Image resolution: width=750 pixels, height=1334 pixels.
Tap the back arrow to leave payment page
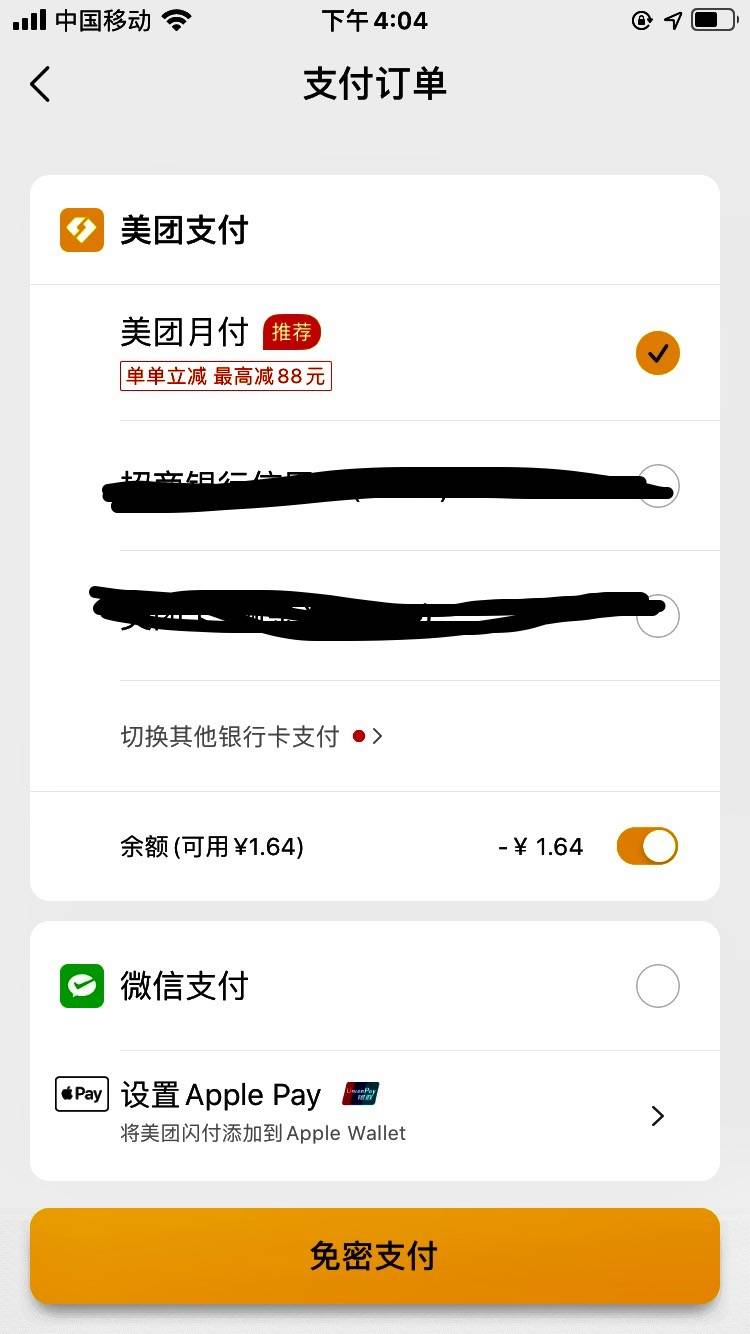(40, 84)
